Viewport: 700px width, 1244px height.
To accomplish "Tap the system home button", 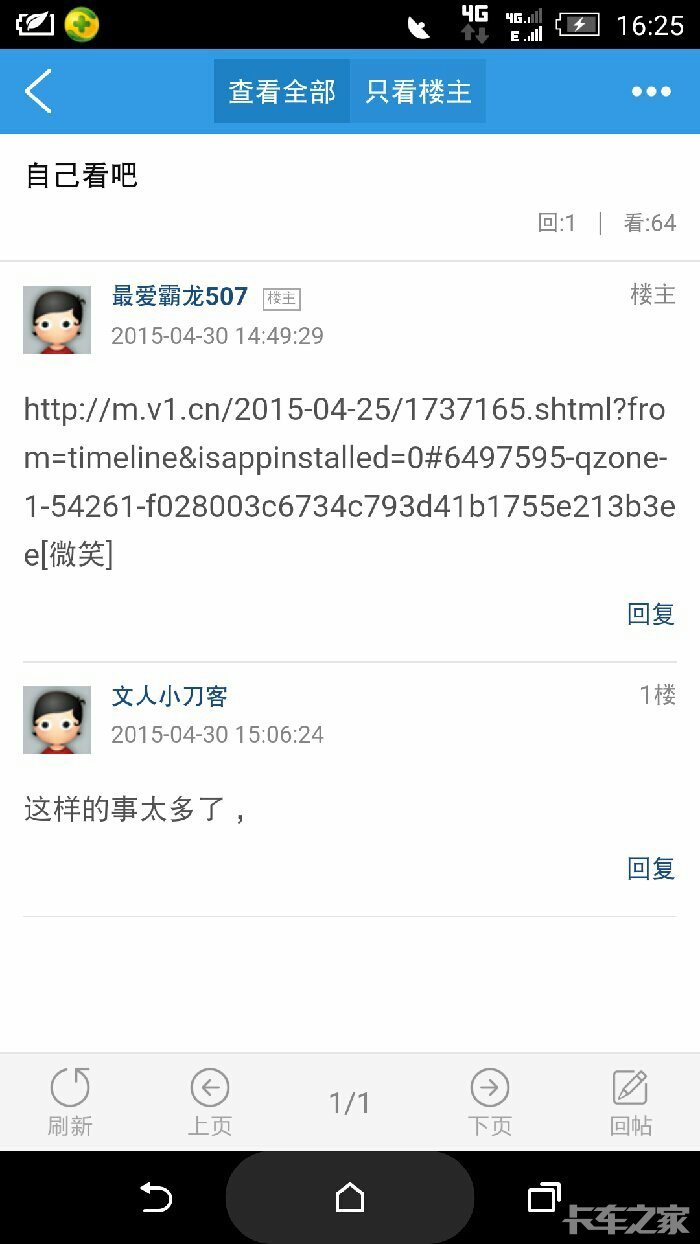I will click(x=350, y=1197).
